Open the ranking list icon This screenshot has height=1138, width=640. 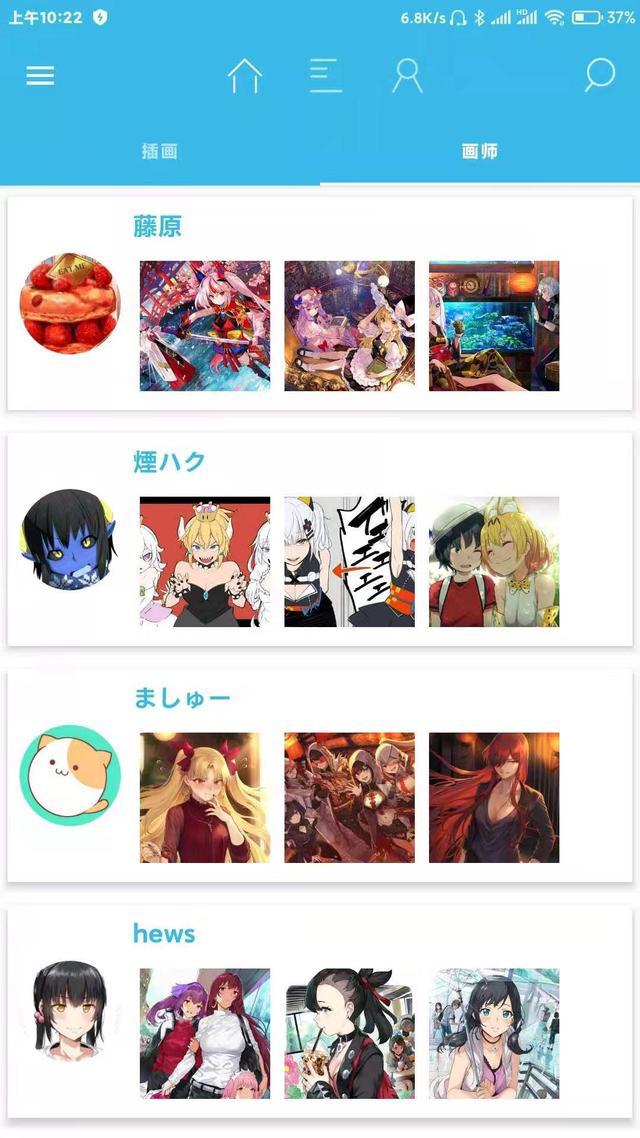click(325, 76)
